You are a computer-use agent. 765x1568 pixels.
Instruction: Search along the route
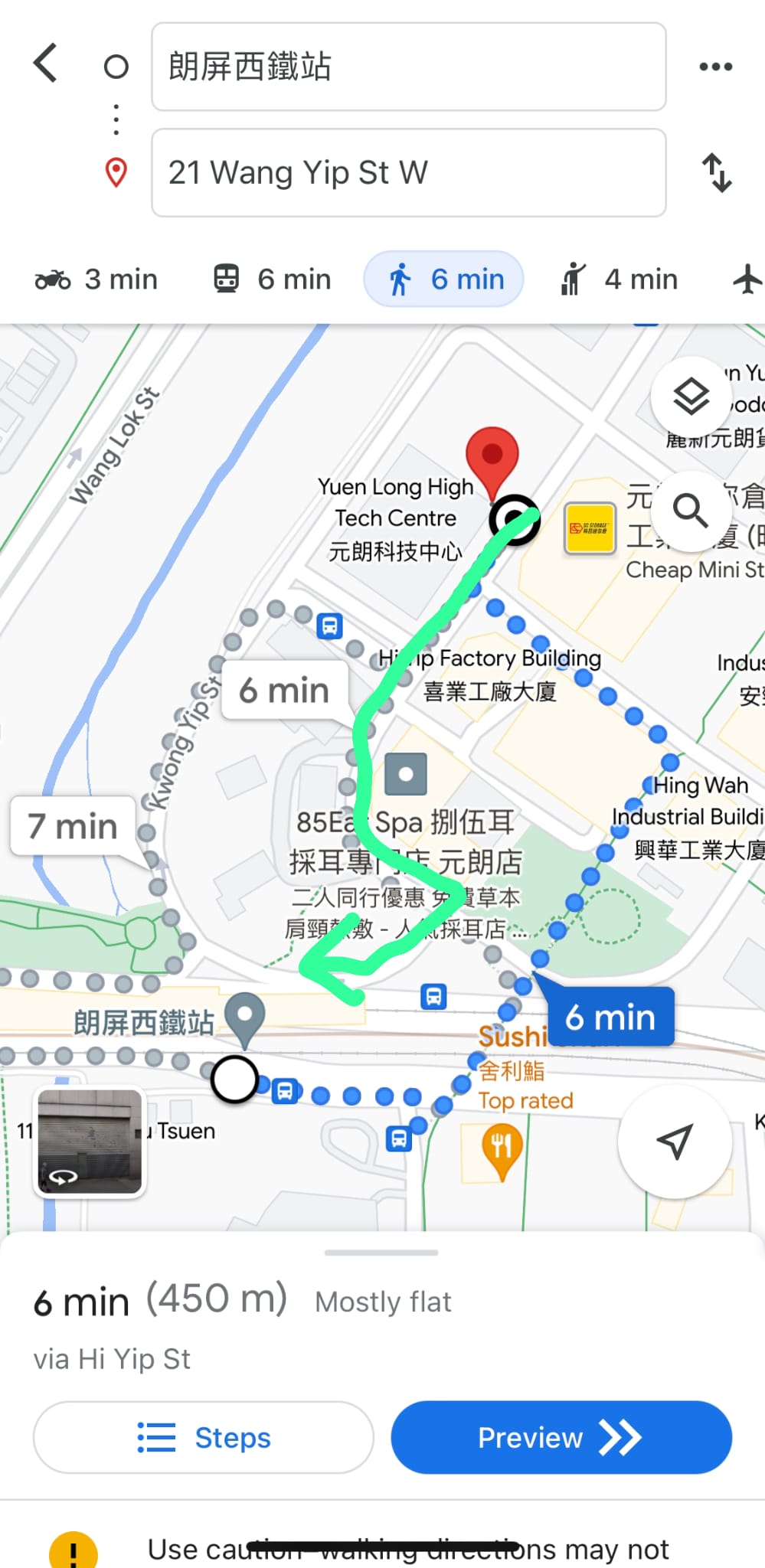point(691,511)
